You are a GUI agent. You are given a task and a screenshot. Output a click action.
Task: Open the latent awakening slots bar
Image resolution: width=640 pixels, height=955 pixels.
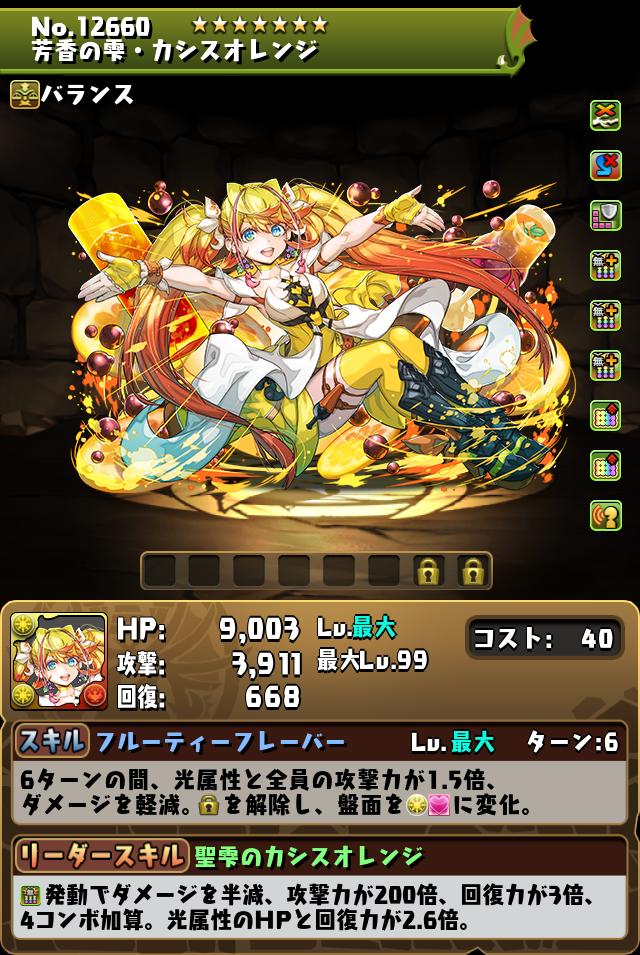tap(315, 571)
